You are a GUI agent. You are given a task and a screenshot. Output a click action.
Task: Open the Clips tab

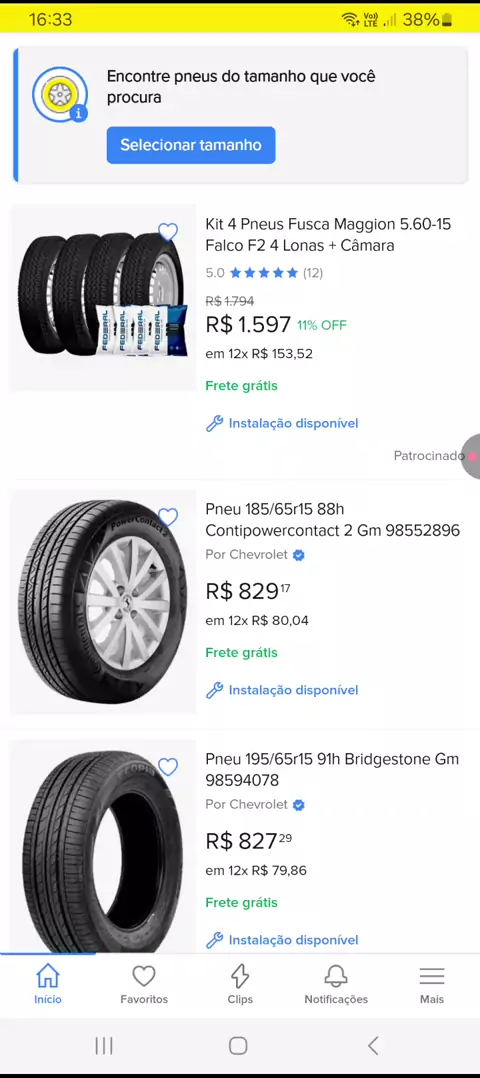click(x=240, y=984)
